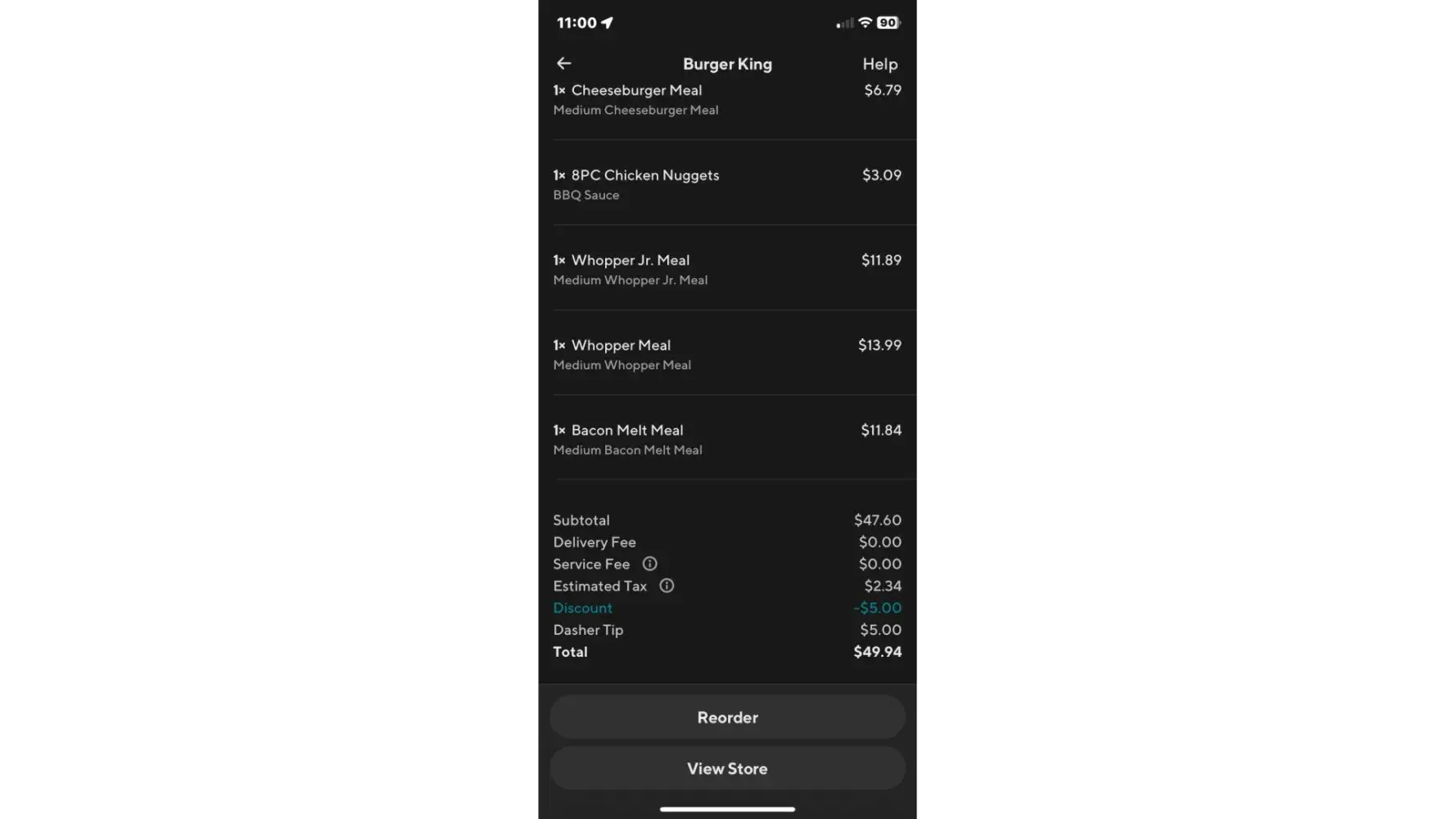Reorder this Burger King order
Image resolution: width=1456 pixels, height=819 pixels.
click(727, 717)
